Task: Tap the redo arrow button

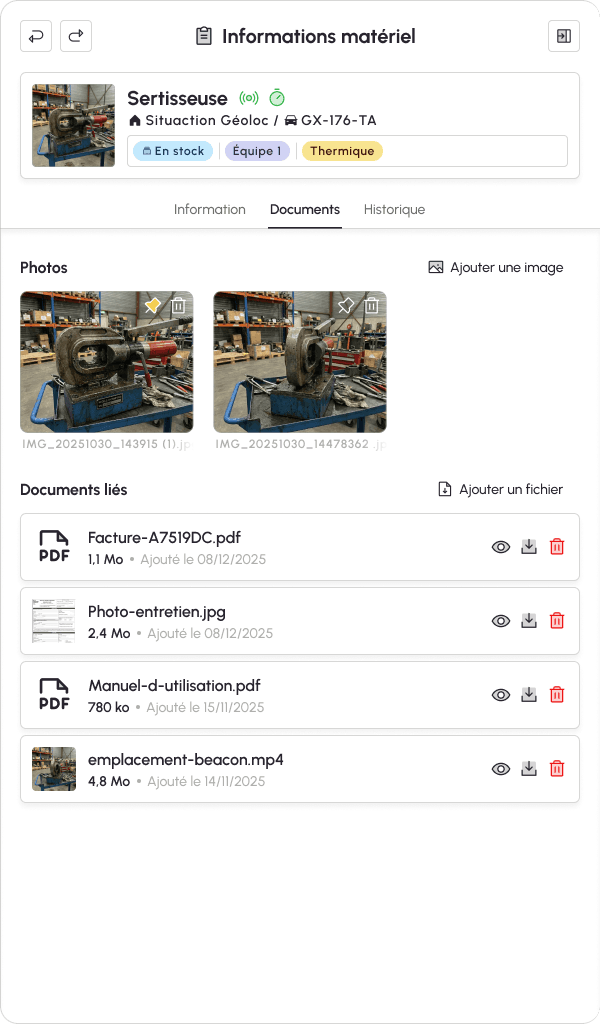Action: [76, 36]
